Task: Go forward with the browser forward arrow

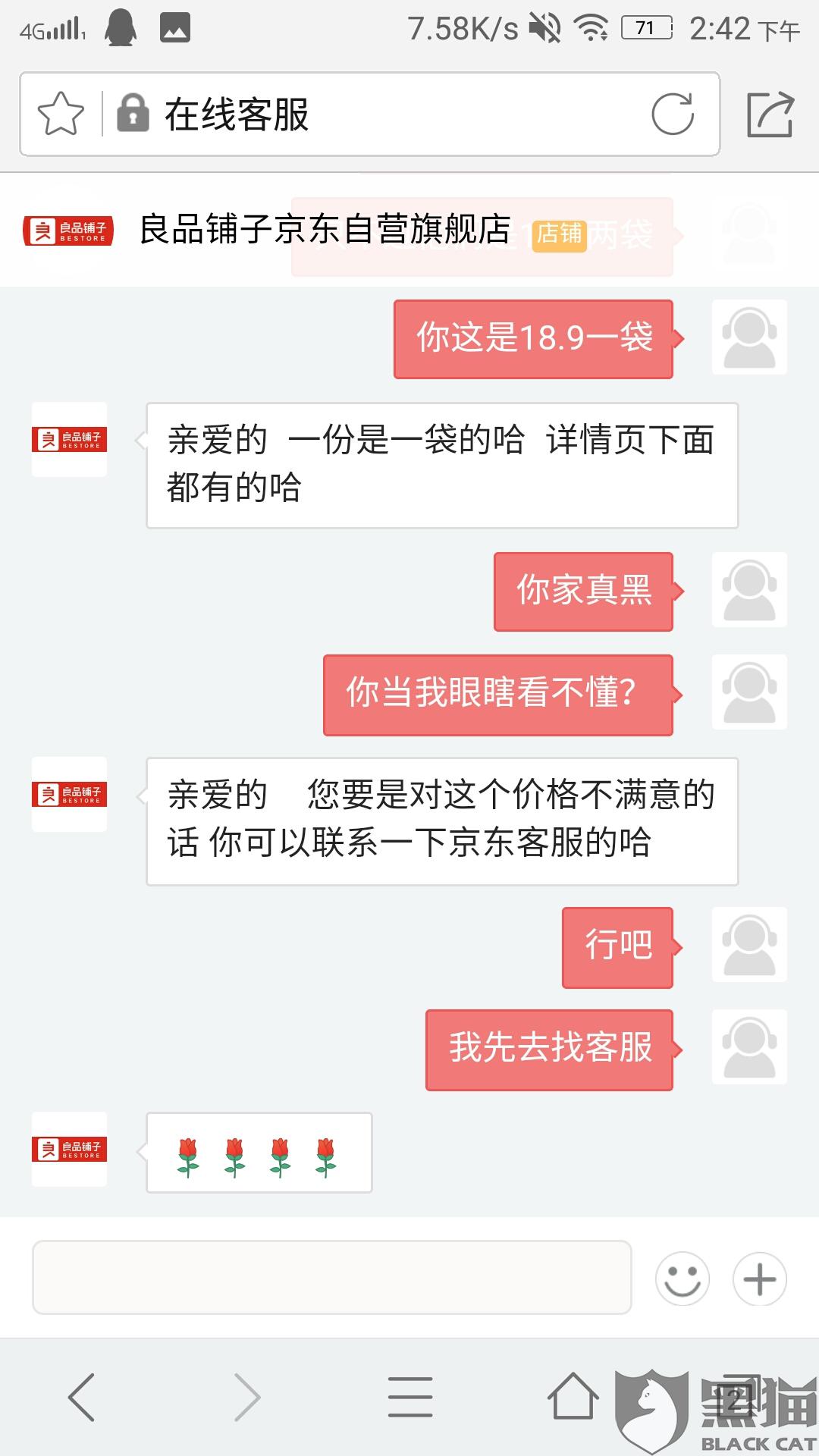Action: (246, 1397)
